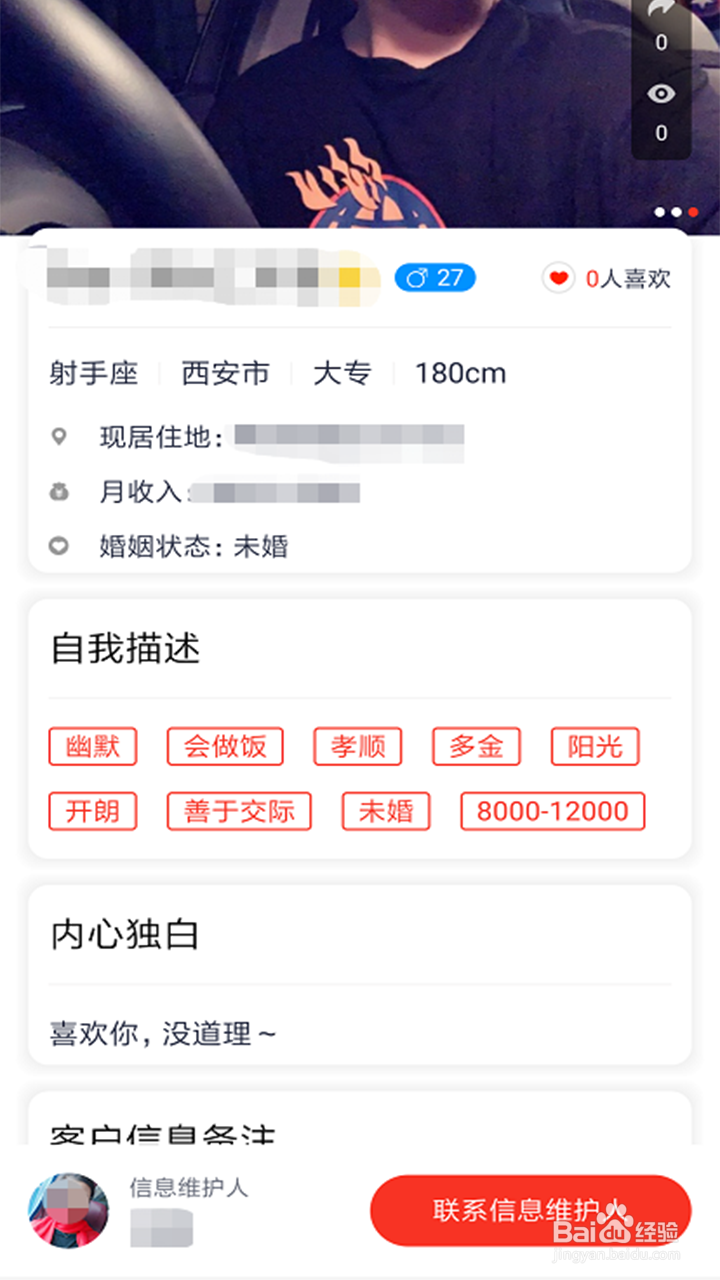Expand the 内心独白 section
Viewport: 720px width, 1280px height.
point(124,935)
